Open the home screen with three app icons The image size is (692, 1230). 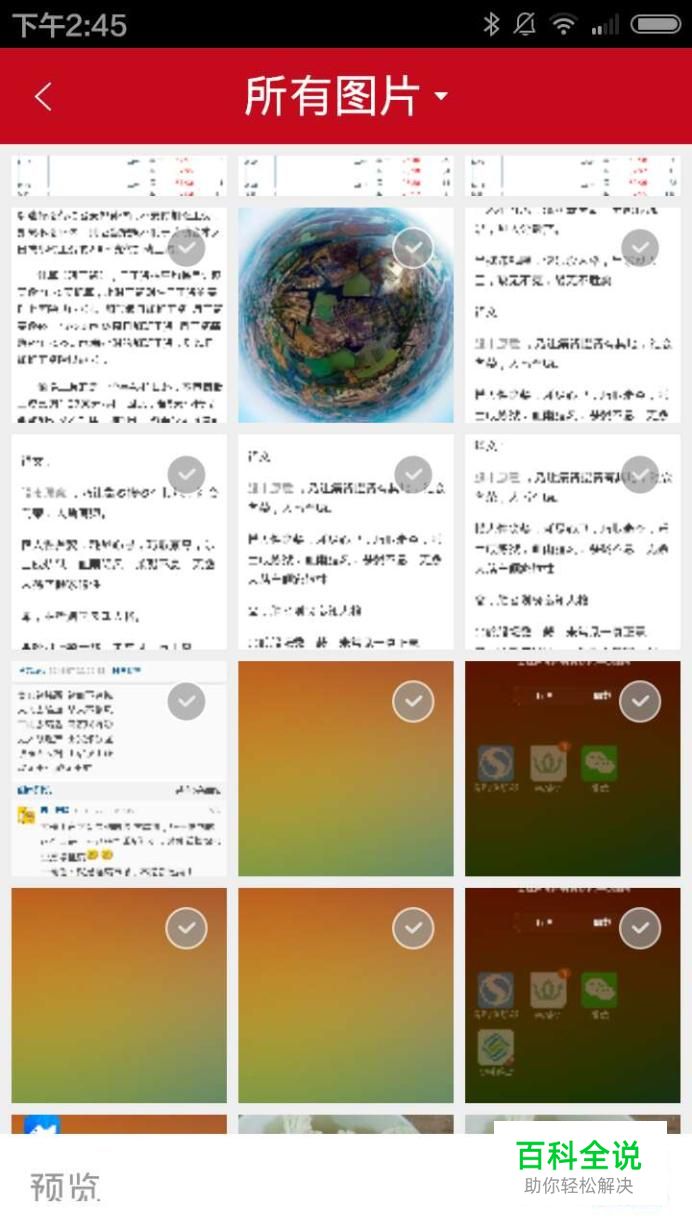pos(560,790)
